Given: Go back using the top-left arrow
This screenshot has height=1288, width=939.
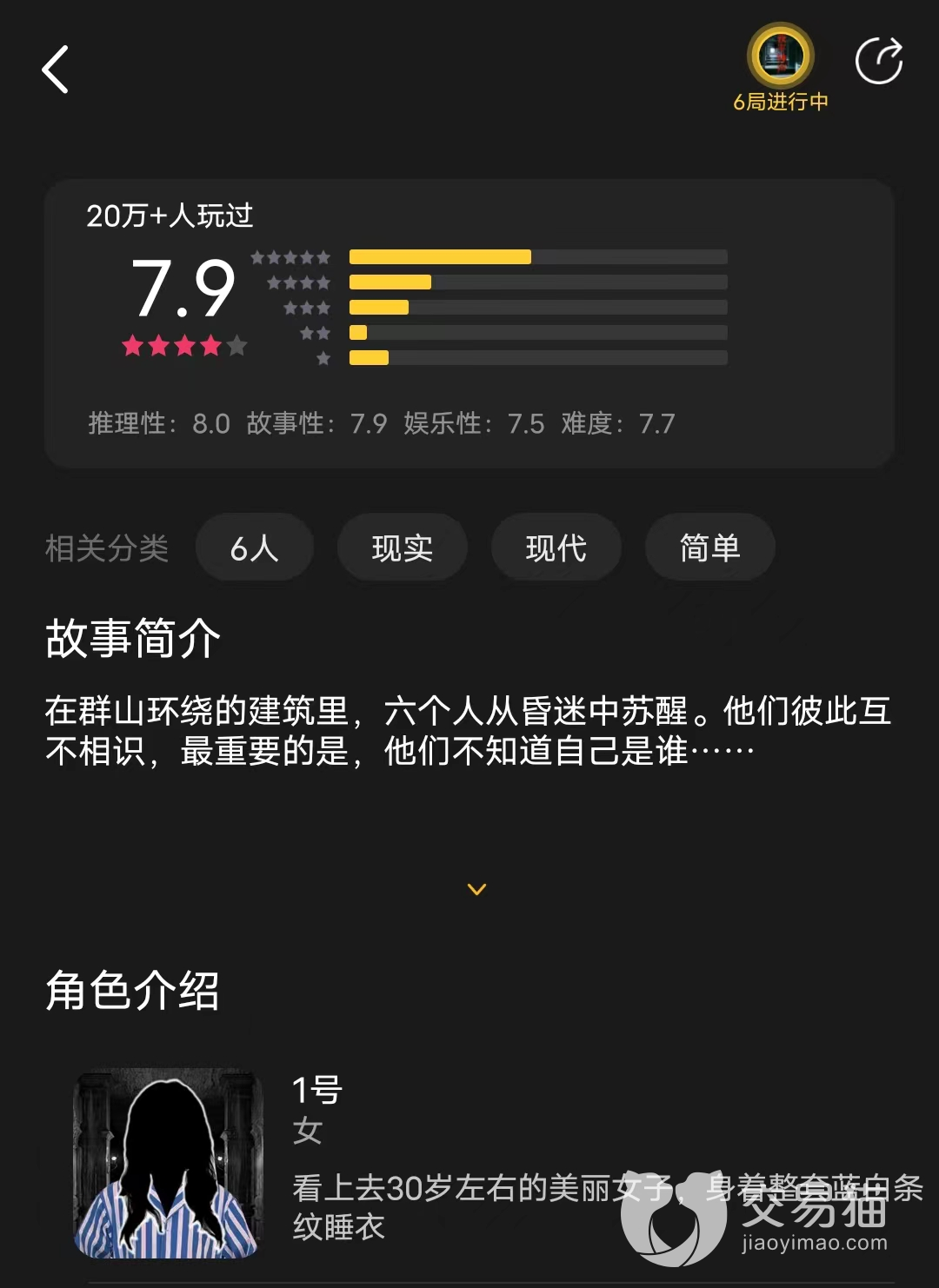Looking at the screenshot, I should click(x=56, y=70).
